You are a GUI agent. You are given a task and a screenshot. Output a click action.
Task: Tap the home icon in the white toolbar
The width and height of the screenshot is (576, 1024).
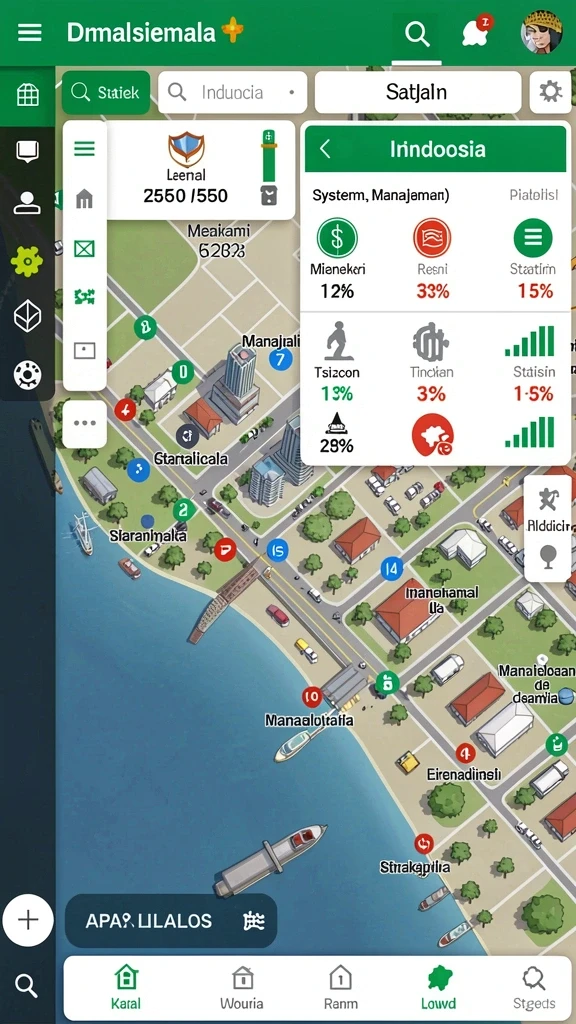point(84,198)
